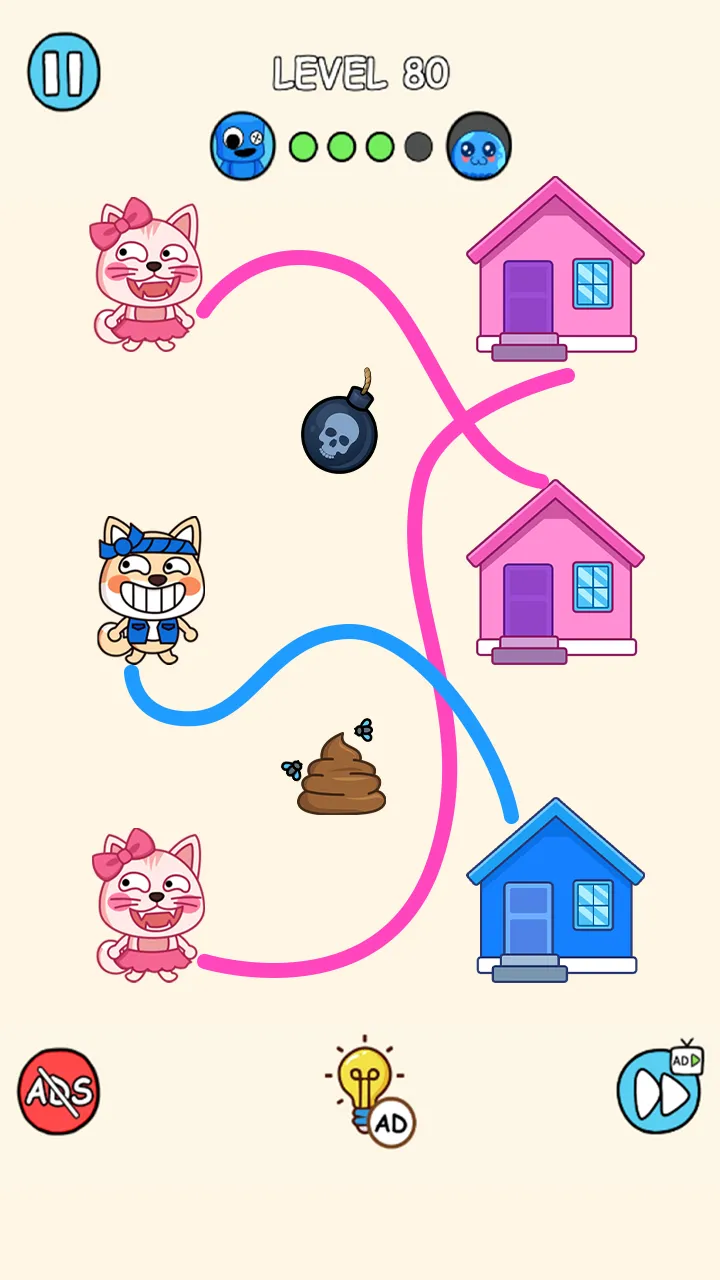Viewport: 720px width, 1280px height.
Task: Select the dark kawaii avatar on the progress bar
Action: tap(478, 145)
